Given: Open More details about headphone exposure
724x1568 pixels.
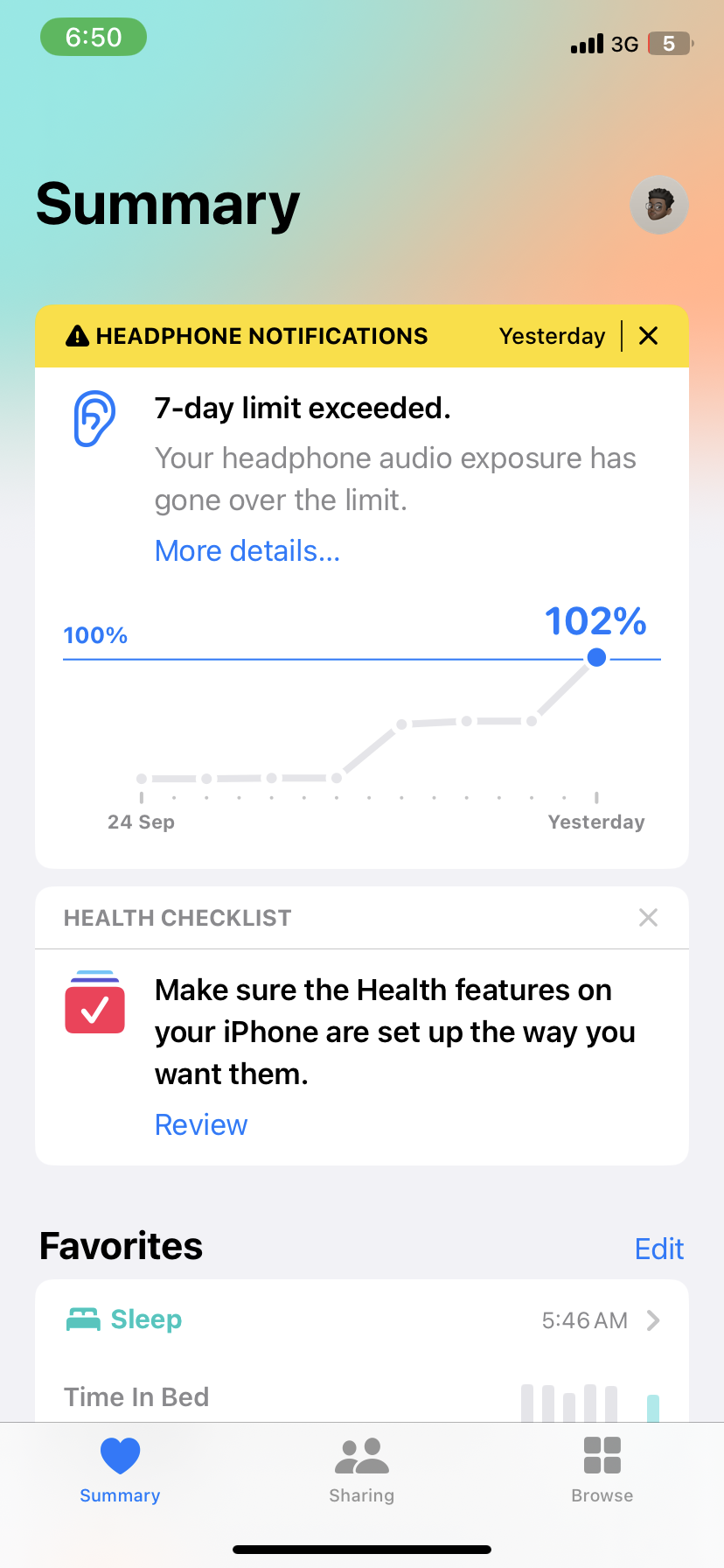Looking at the screenshot, I should 247,551.
